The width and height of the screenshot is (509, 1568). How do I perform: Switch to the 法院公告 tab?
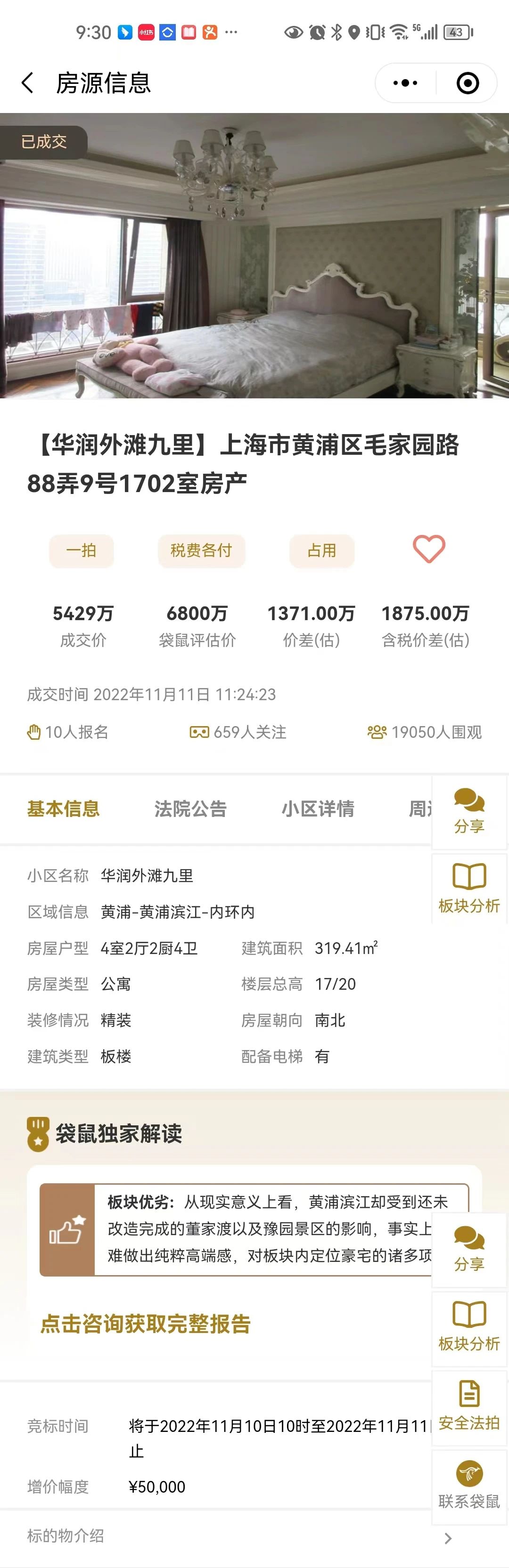click(190, 809)
